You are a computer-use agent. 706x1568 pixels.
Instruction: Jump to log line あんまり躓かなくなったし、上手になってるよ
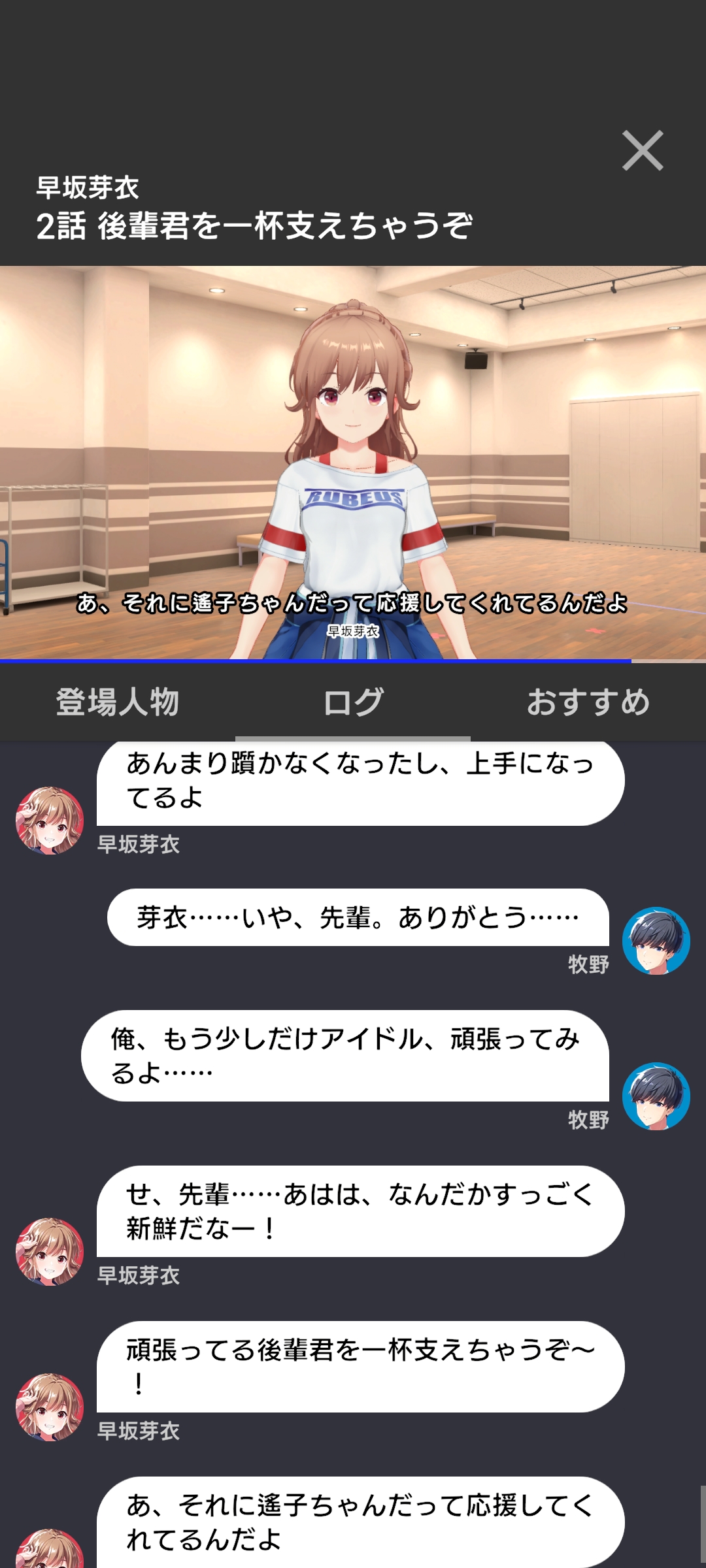(x=360, y=781)
